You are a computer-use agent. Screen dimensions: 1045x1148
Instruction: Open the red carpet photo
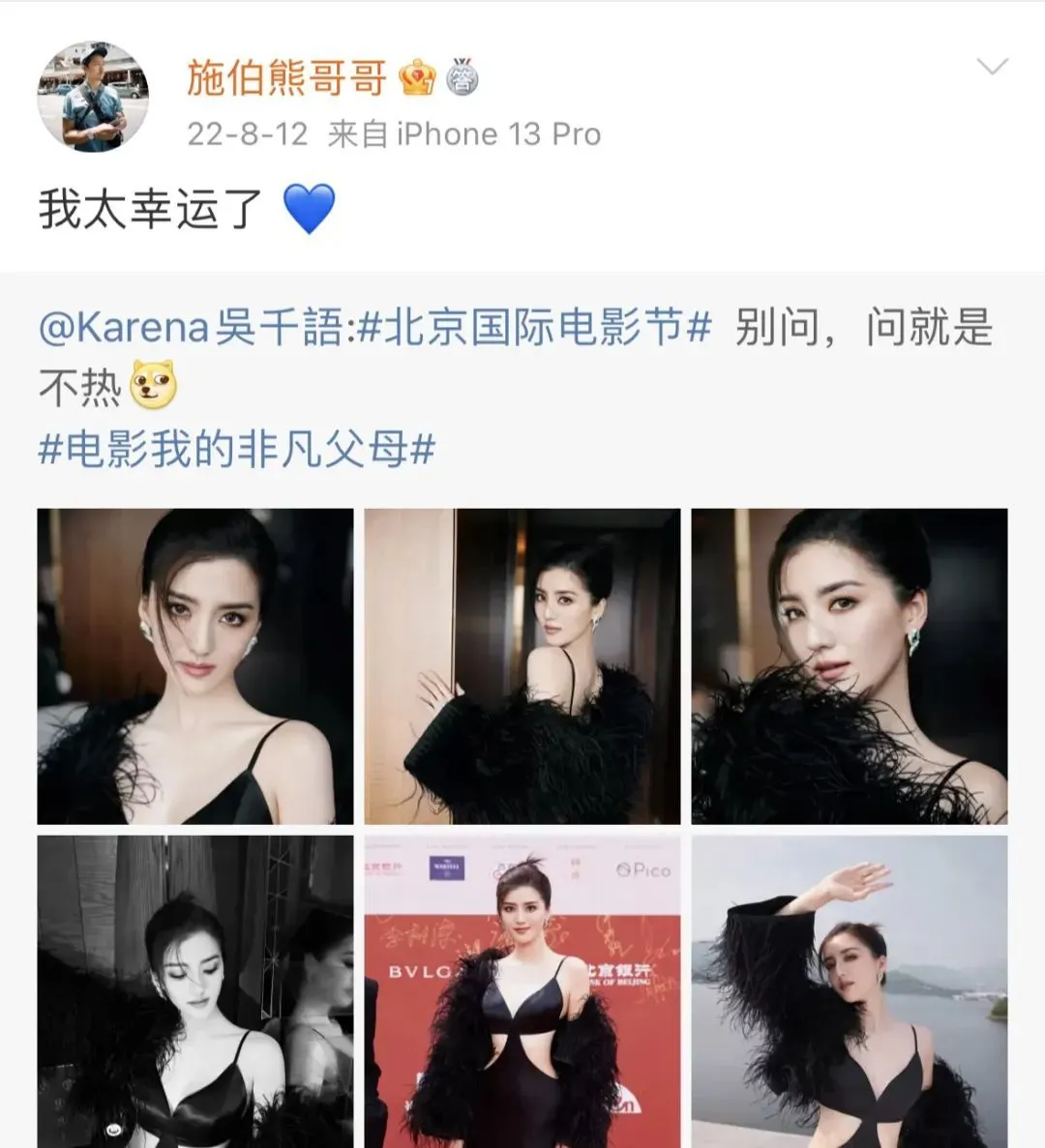pos(522,991)
